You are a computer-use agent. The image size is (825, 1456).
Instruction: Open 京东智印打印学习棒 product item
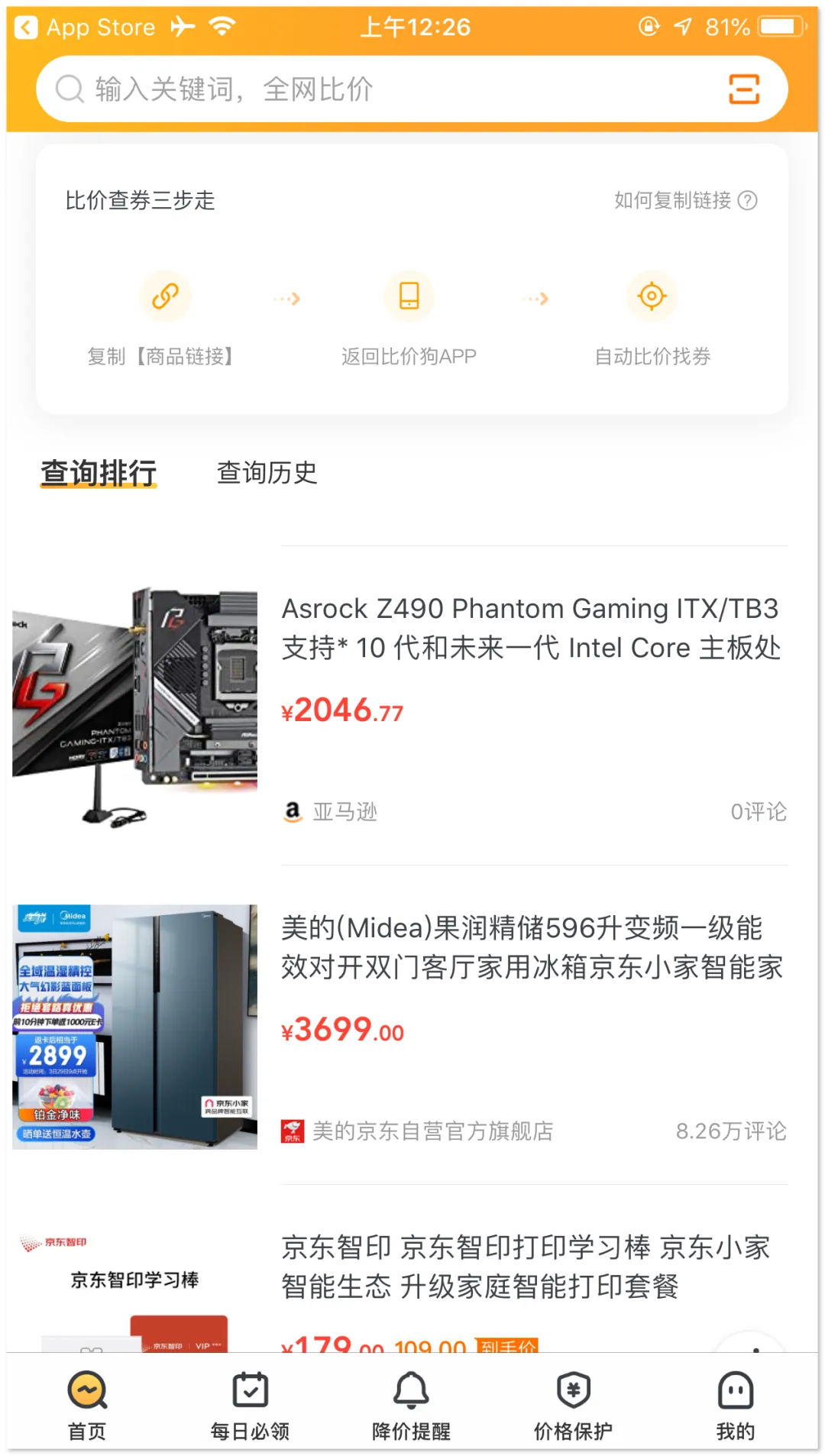coord(526,1267)
